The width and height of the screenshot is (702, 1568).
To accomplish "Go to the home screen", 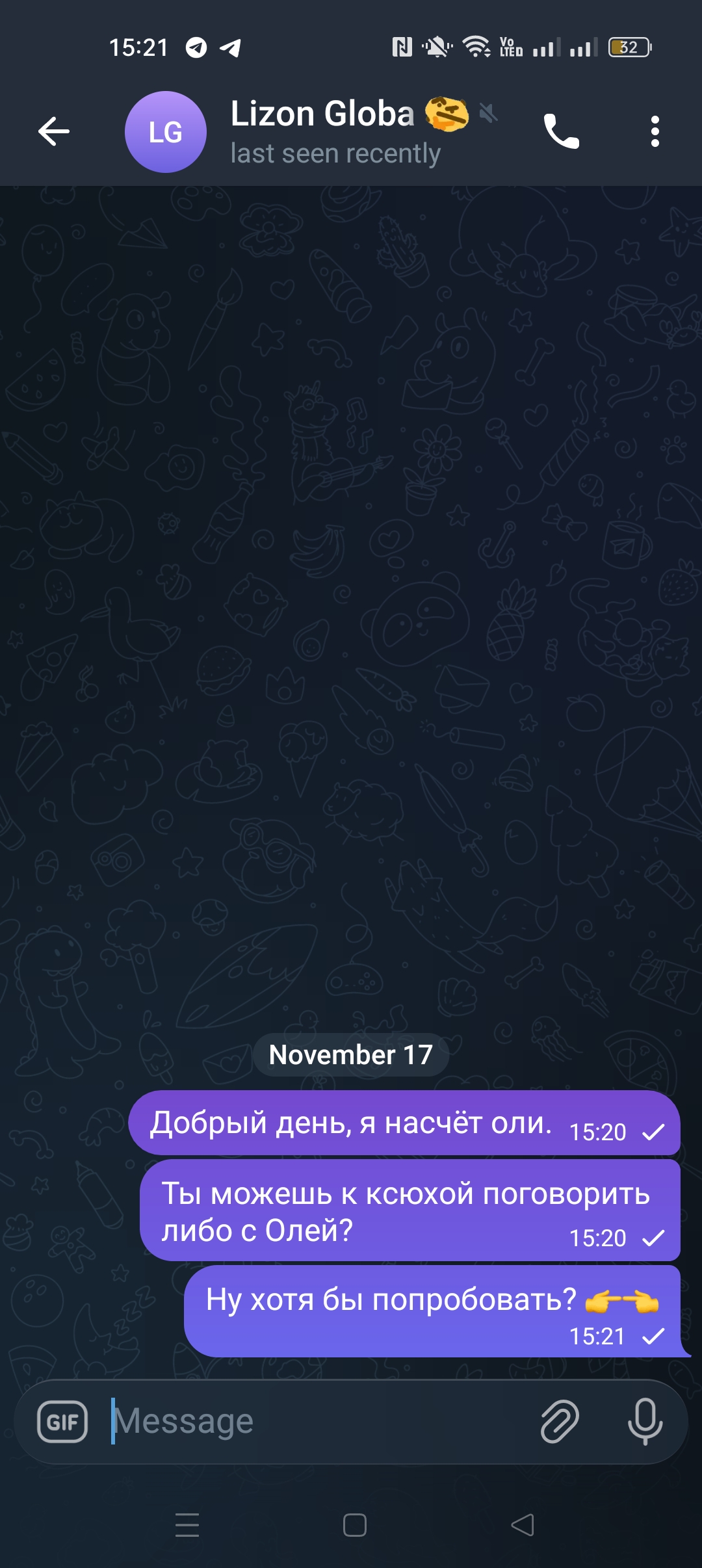I will coord(355,1524).
